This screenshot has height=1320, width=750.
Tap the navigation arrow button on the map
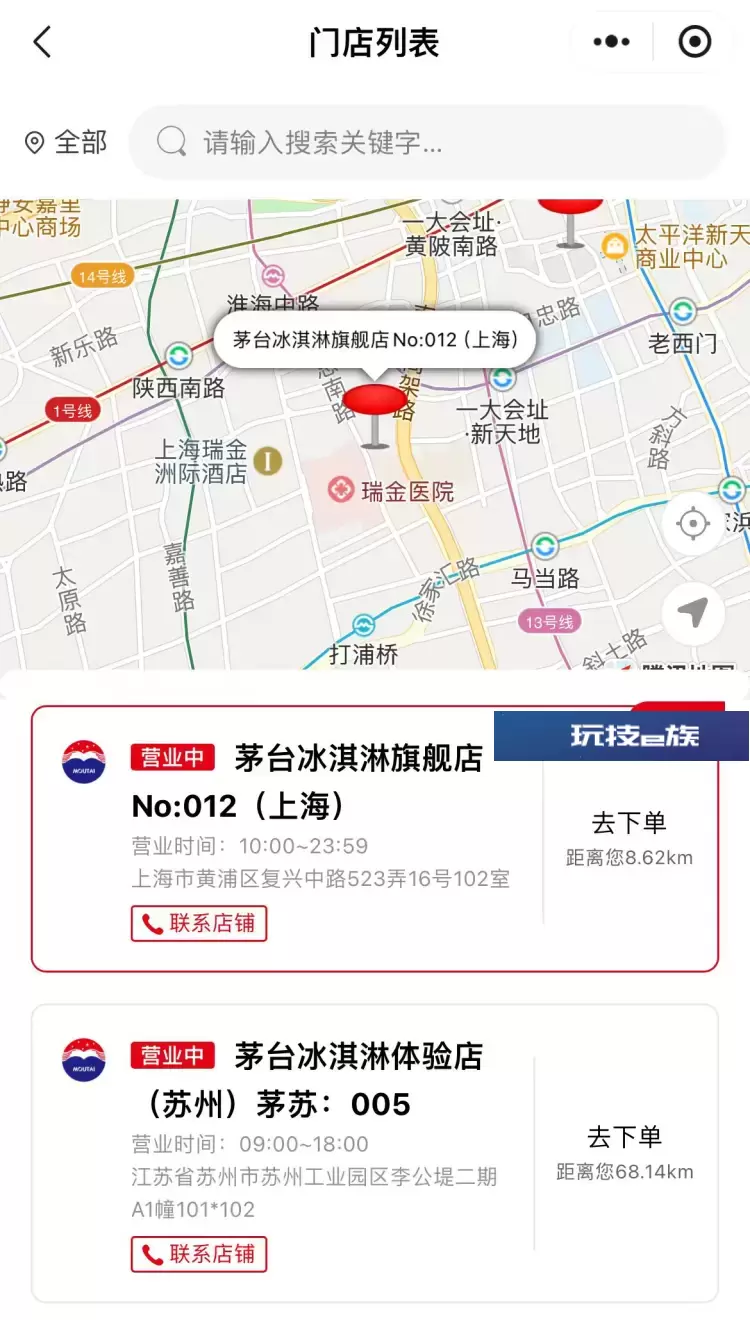tap(692, 612)
